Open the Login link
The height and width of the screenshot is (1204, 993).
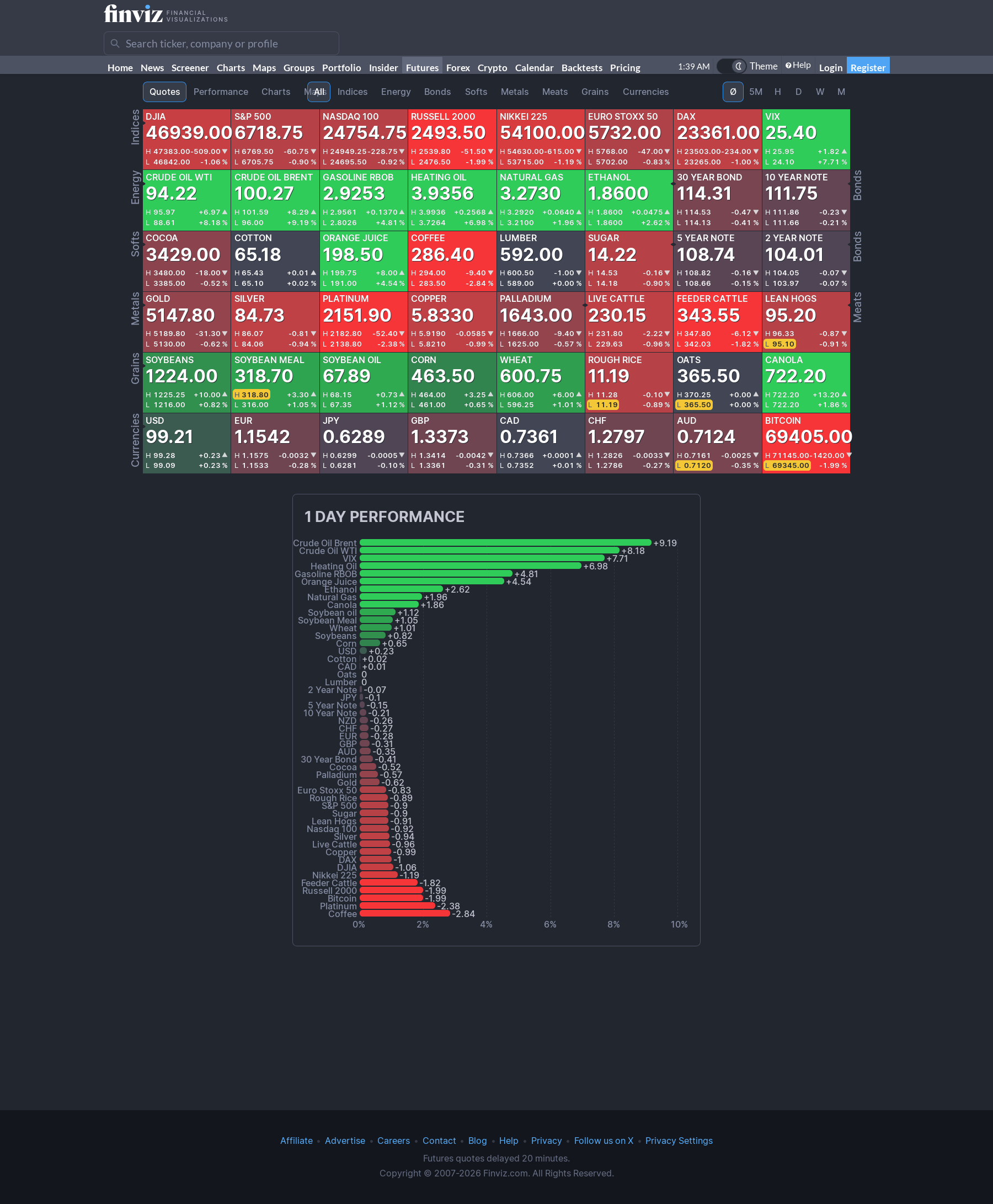[x=830, y=67]
